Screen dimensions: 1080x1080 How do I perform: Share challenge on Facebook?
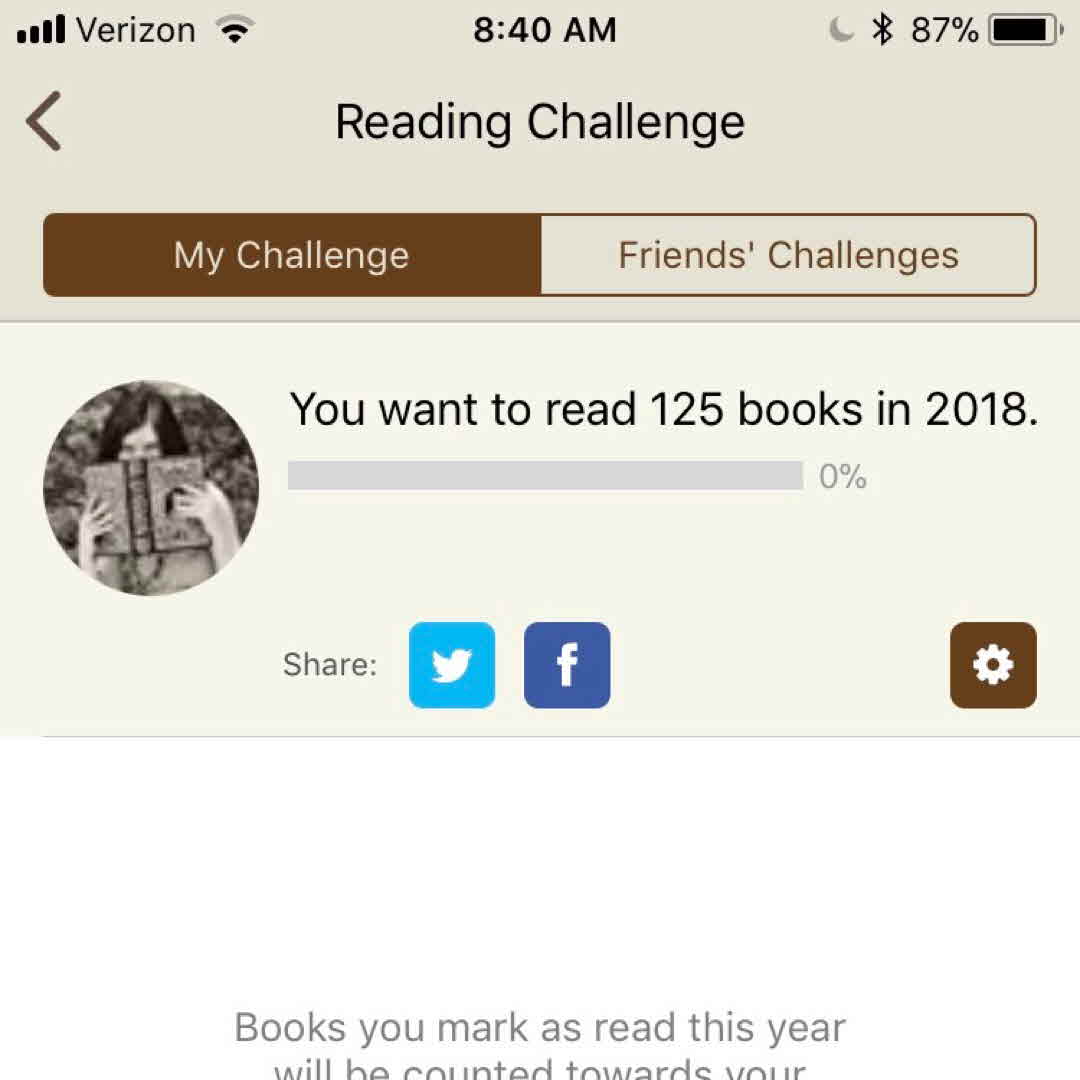coord(567,665)
